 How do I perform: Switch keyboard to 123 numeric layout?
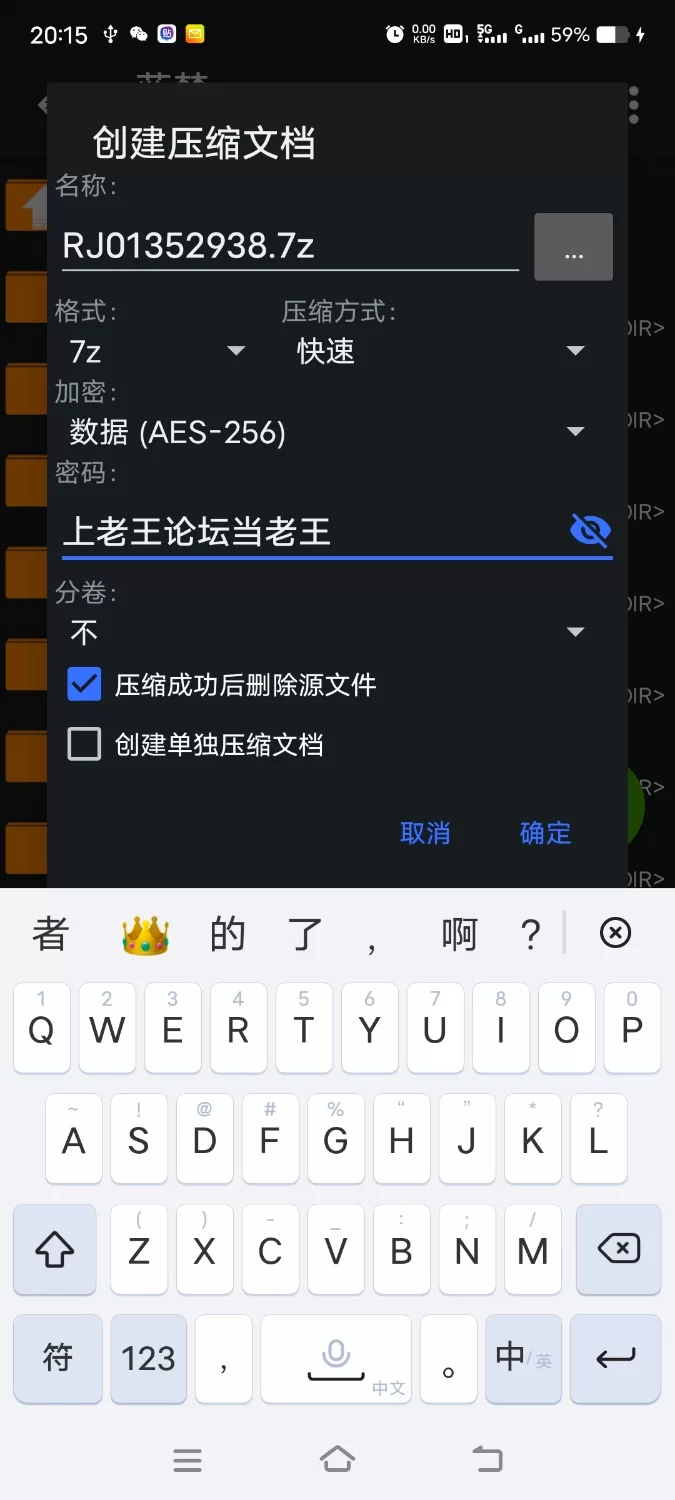click(x=148, y=1358)
